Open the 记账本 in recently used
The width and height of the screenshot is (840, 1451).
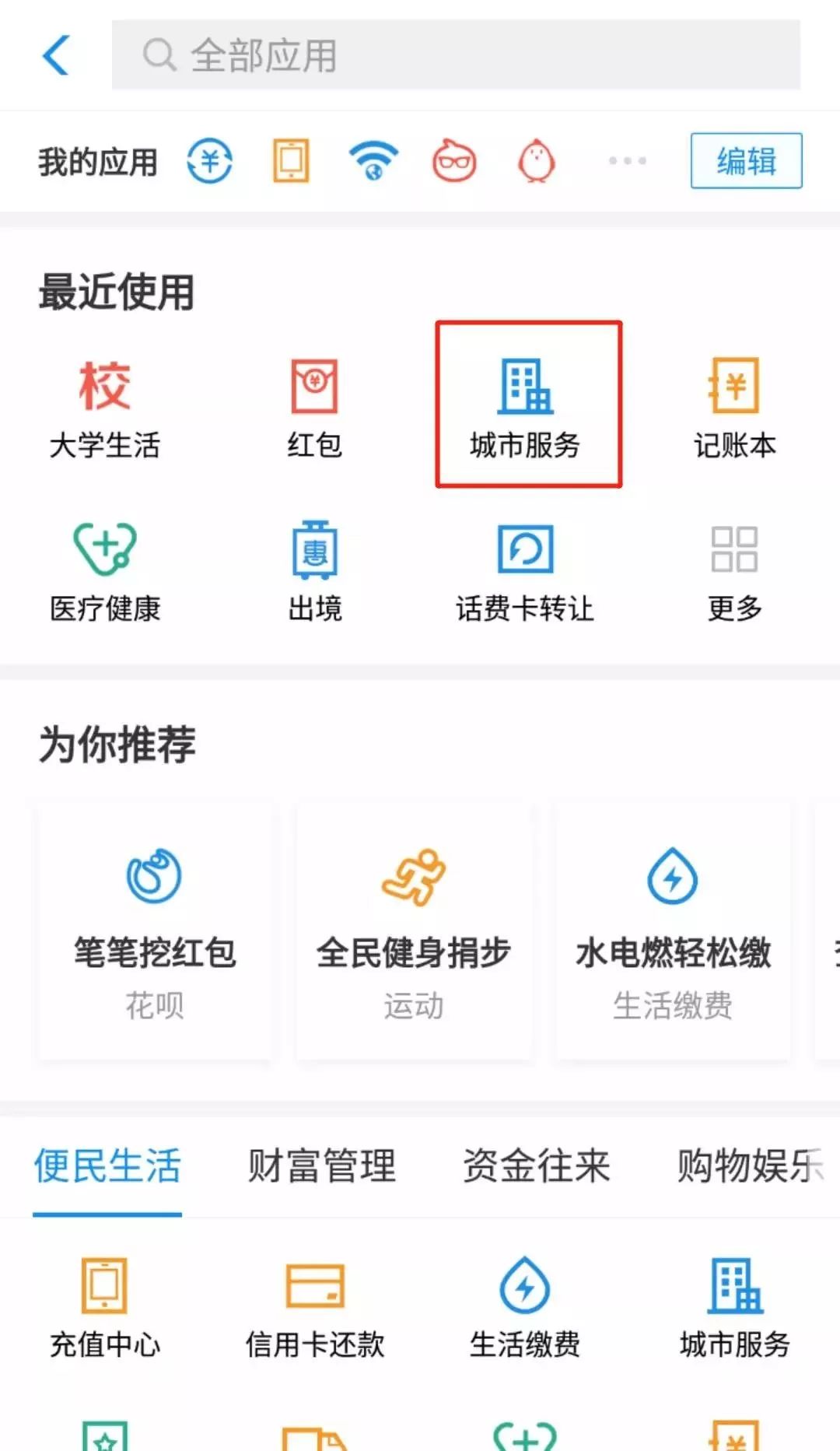point(734,409)
